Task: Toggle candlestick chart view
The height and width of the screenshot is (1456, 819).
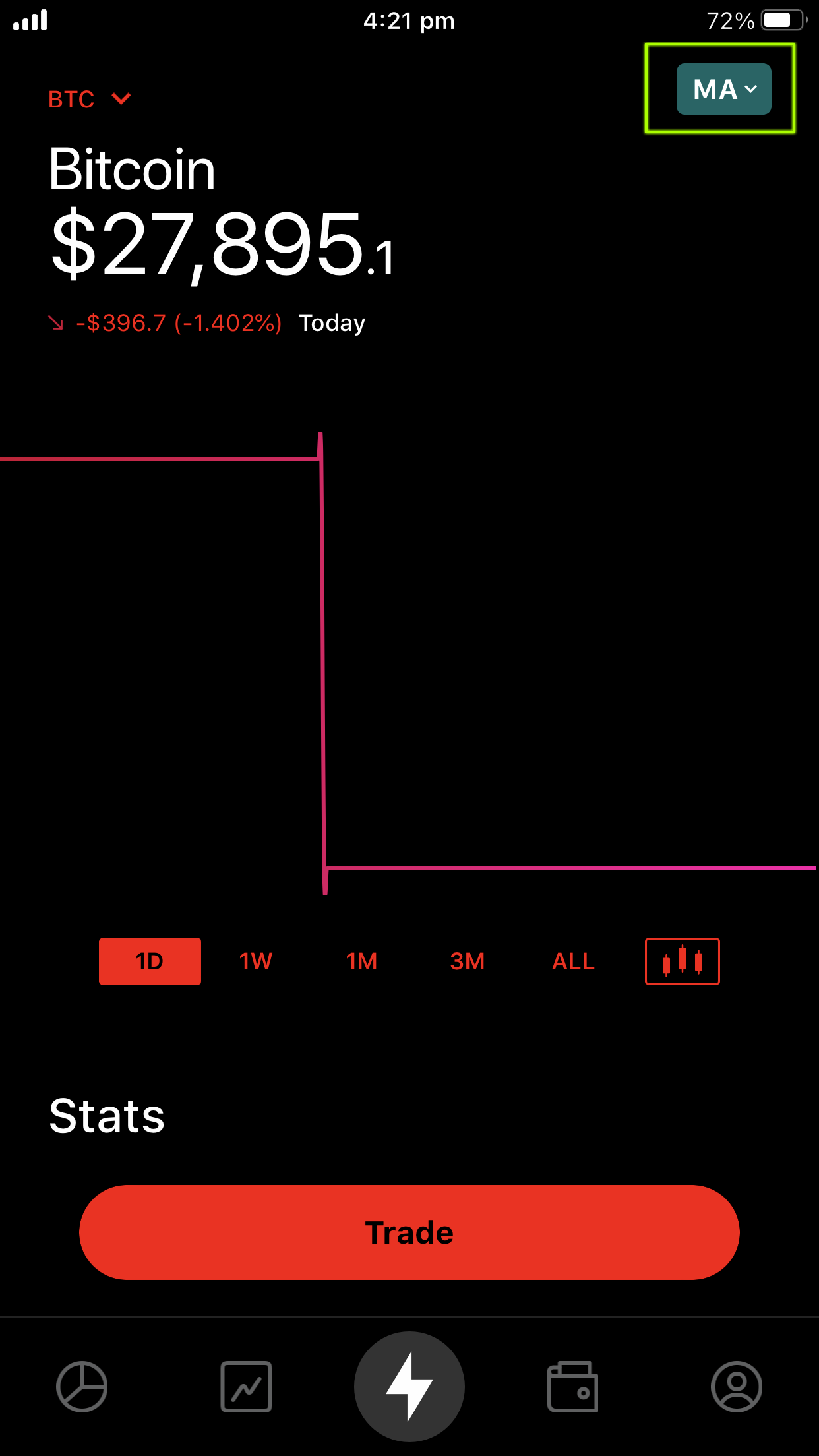Action: click(682, 961)
